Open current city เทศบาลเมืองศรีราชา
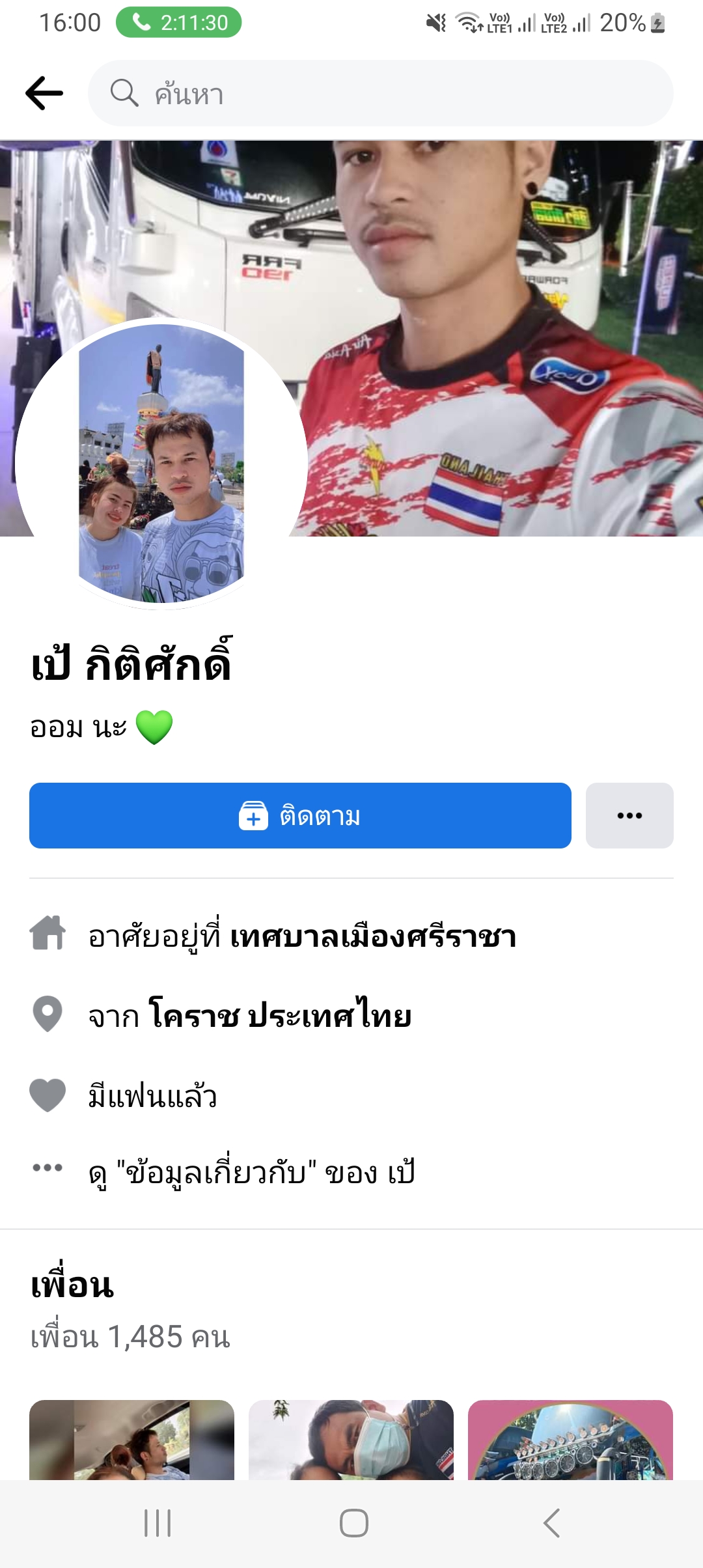This screenshot has height=1568, width=703. (373, 936)
